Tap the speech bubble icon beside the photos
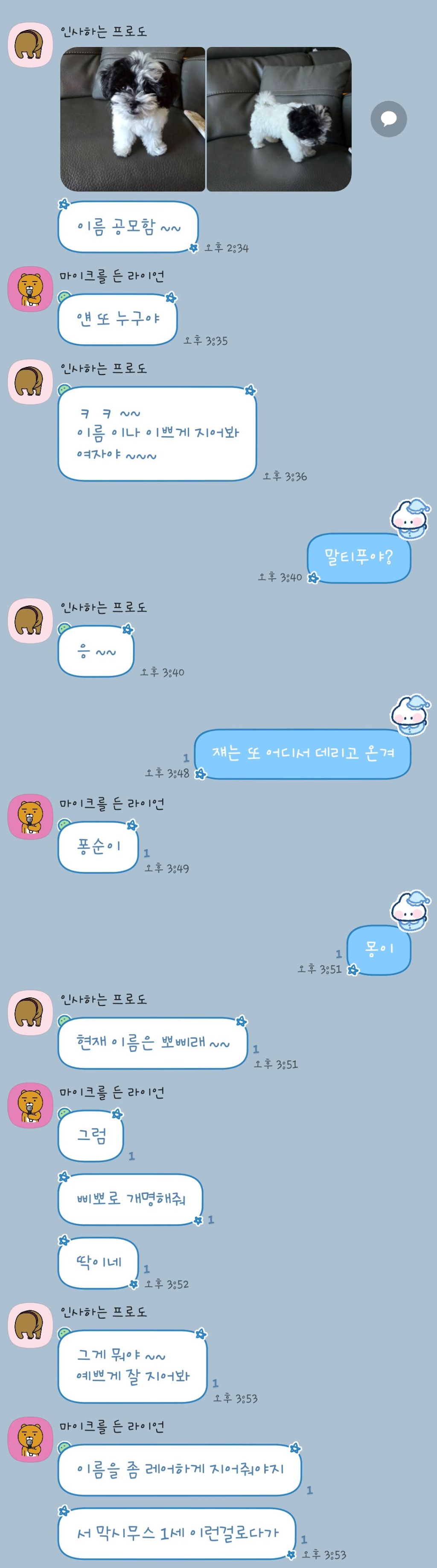 click(388, 119)
